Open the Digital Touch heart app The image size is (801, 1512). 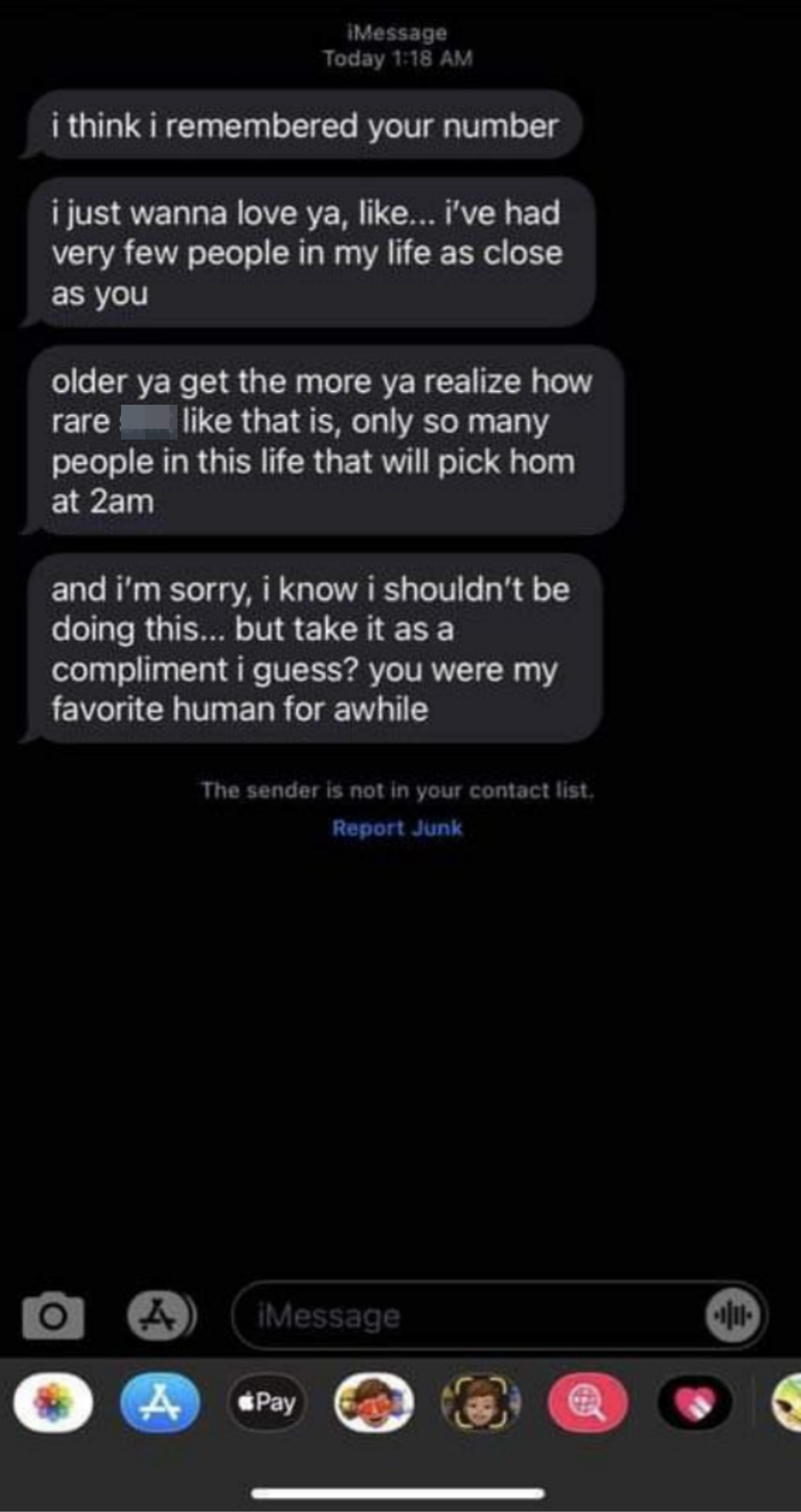tap(695, 1403)
